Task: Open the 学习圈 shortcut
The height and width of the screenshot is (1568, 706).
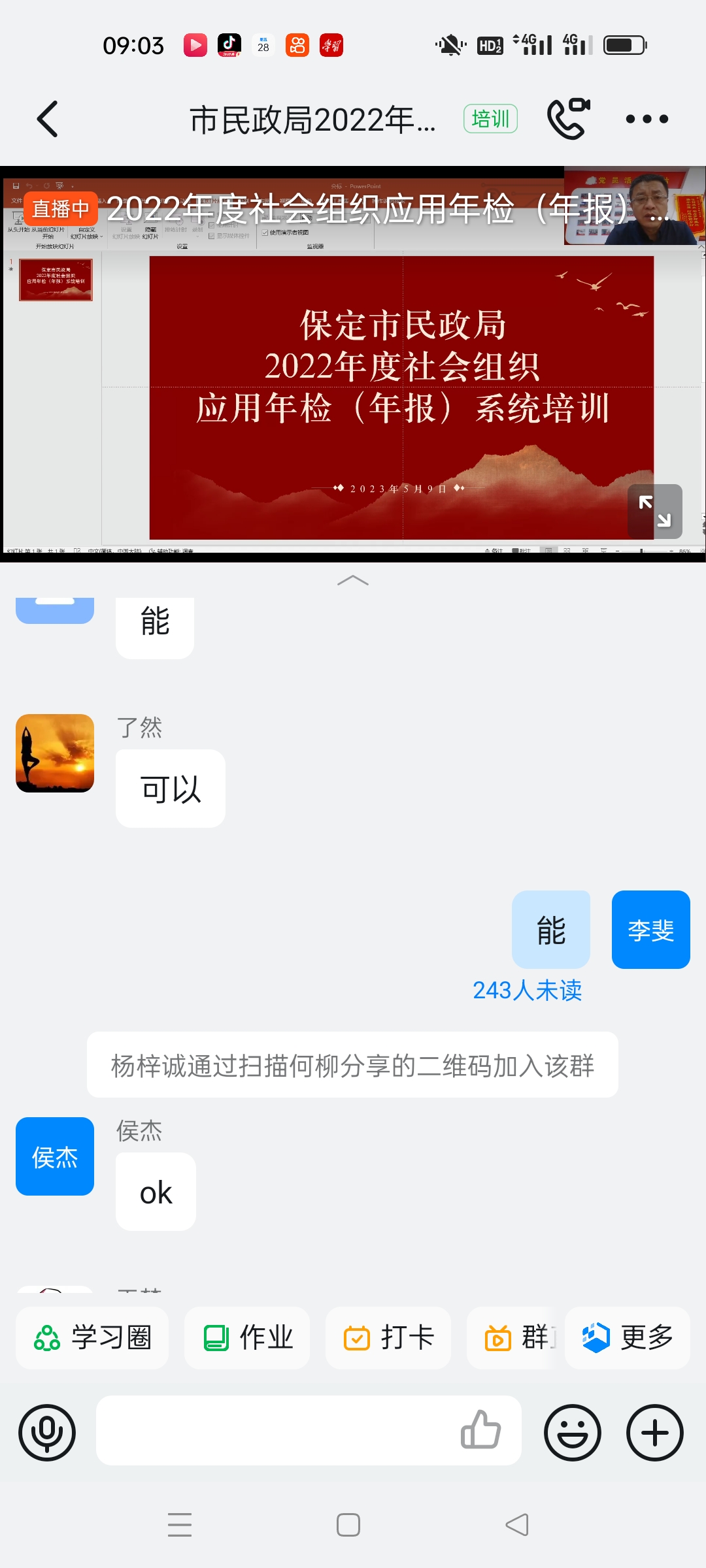Action: pyautogui.click(x=92, y=1337)
